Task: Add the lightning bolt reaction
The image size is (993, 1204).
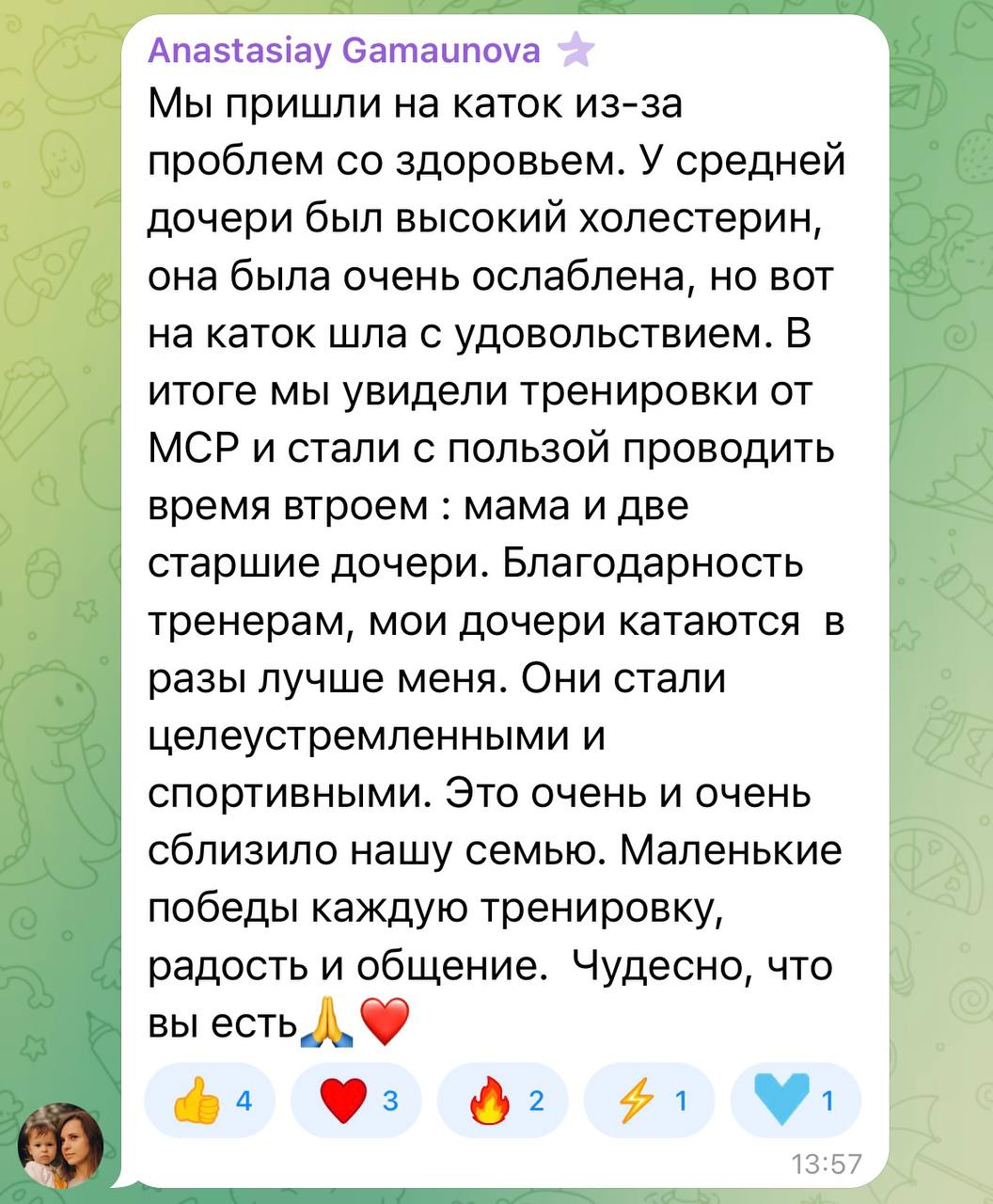Action: coord(650,1100)
